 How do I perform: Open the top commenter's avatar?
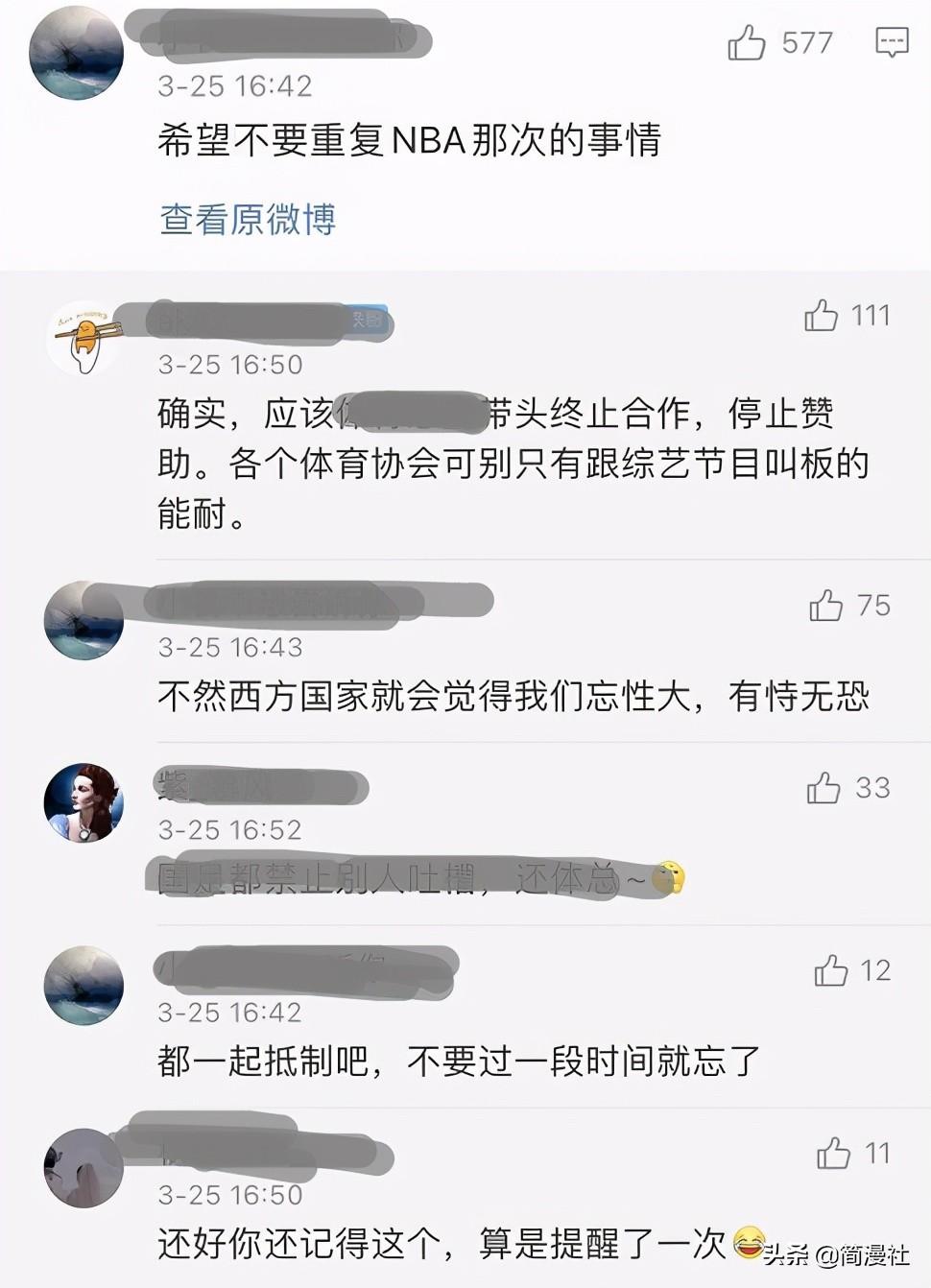(77, 57)
